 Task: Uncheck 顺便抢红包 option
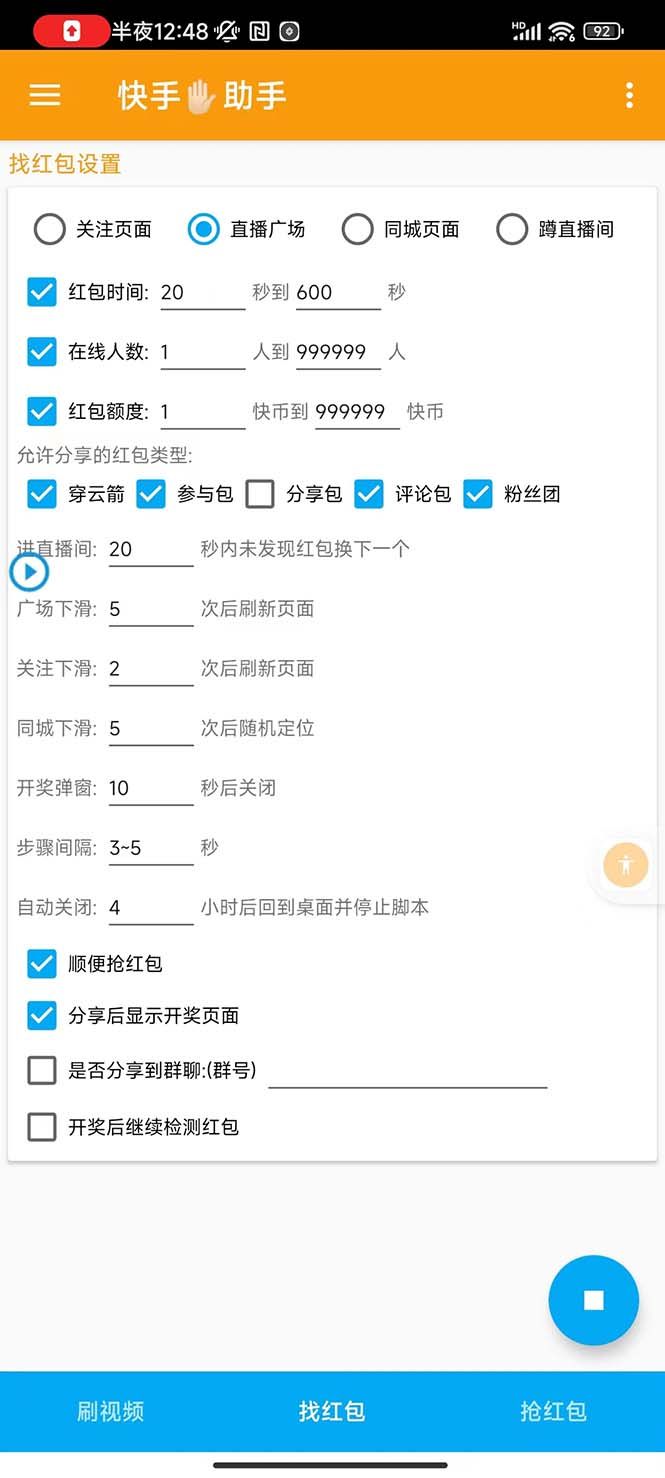(42, 964)
